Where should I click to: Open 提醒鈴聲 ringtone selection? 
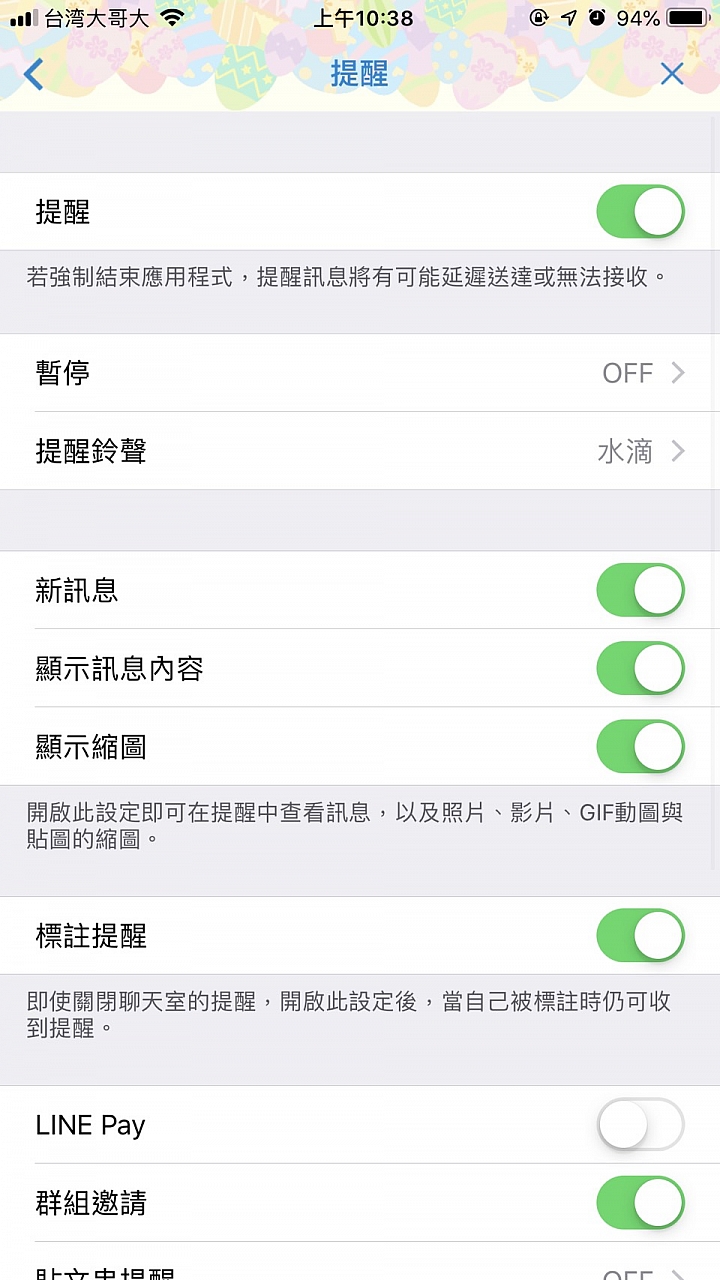pyautogui.click(x=360, y=451)
